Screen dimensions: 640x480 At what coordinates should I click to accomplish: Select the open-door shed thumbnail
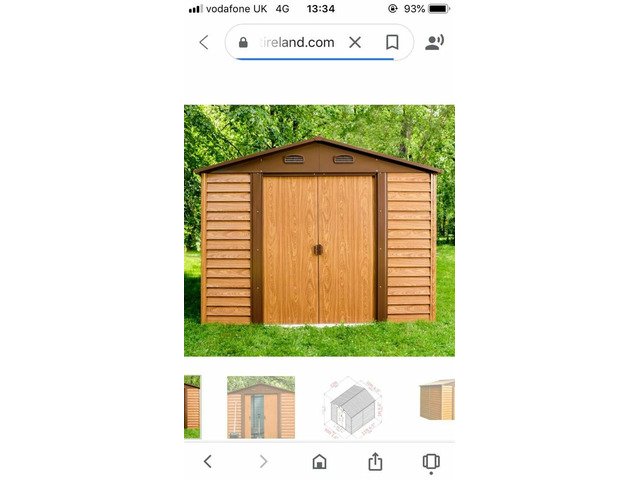pyautogui.click(x=260, y=406)
